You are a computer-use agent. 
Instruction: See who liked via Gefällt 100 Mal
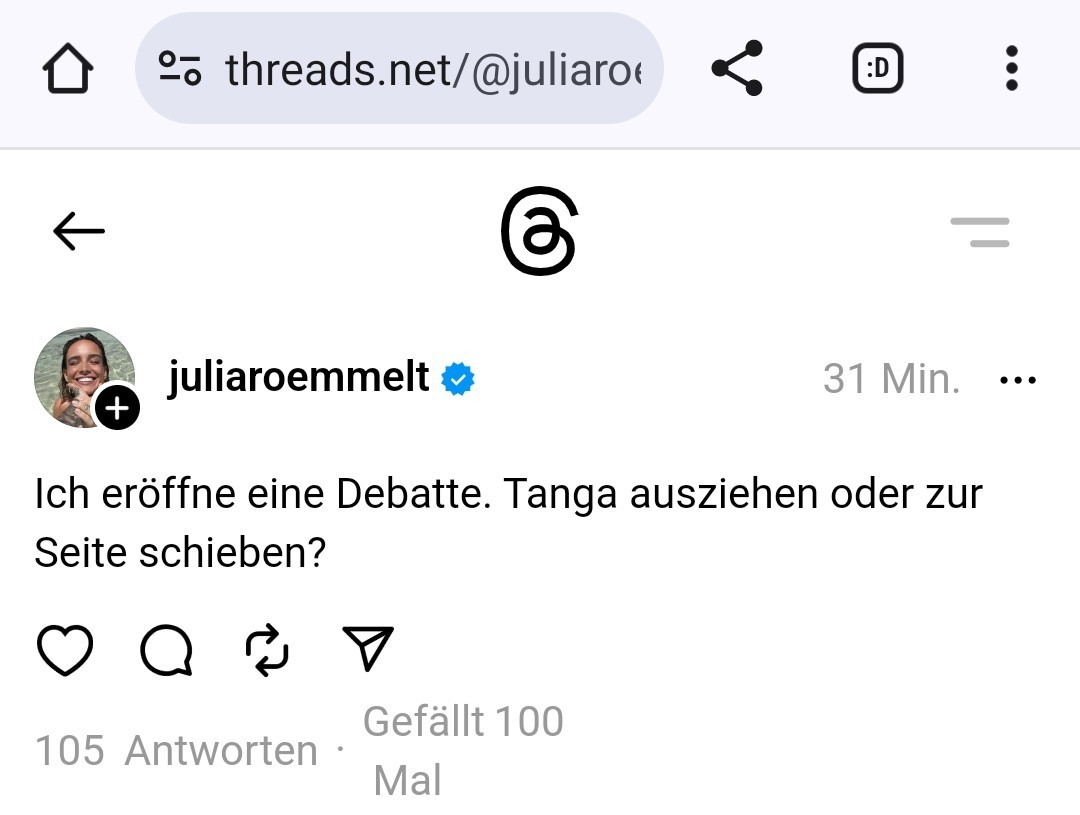[462, 750]
